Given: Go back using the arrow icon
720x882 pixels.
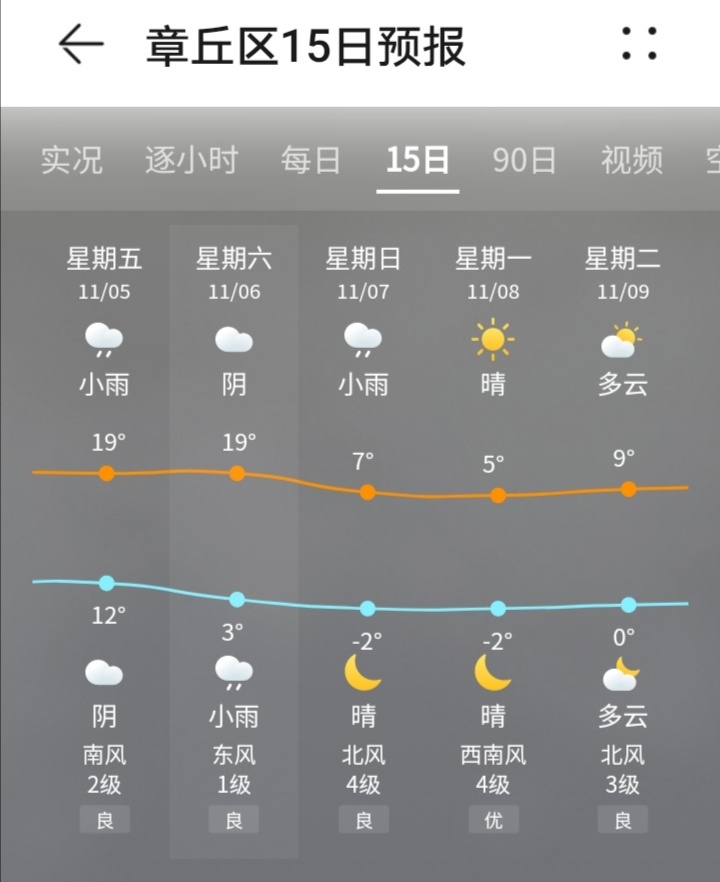Looking at the screenshot, I should pos(81,44).
